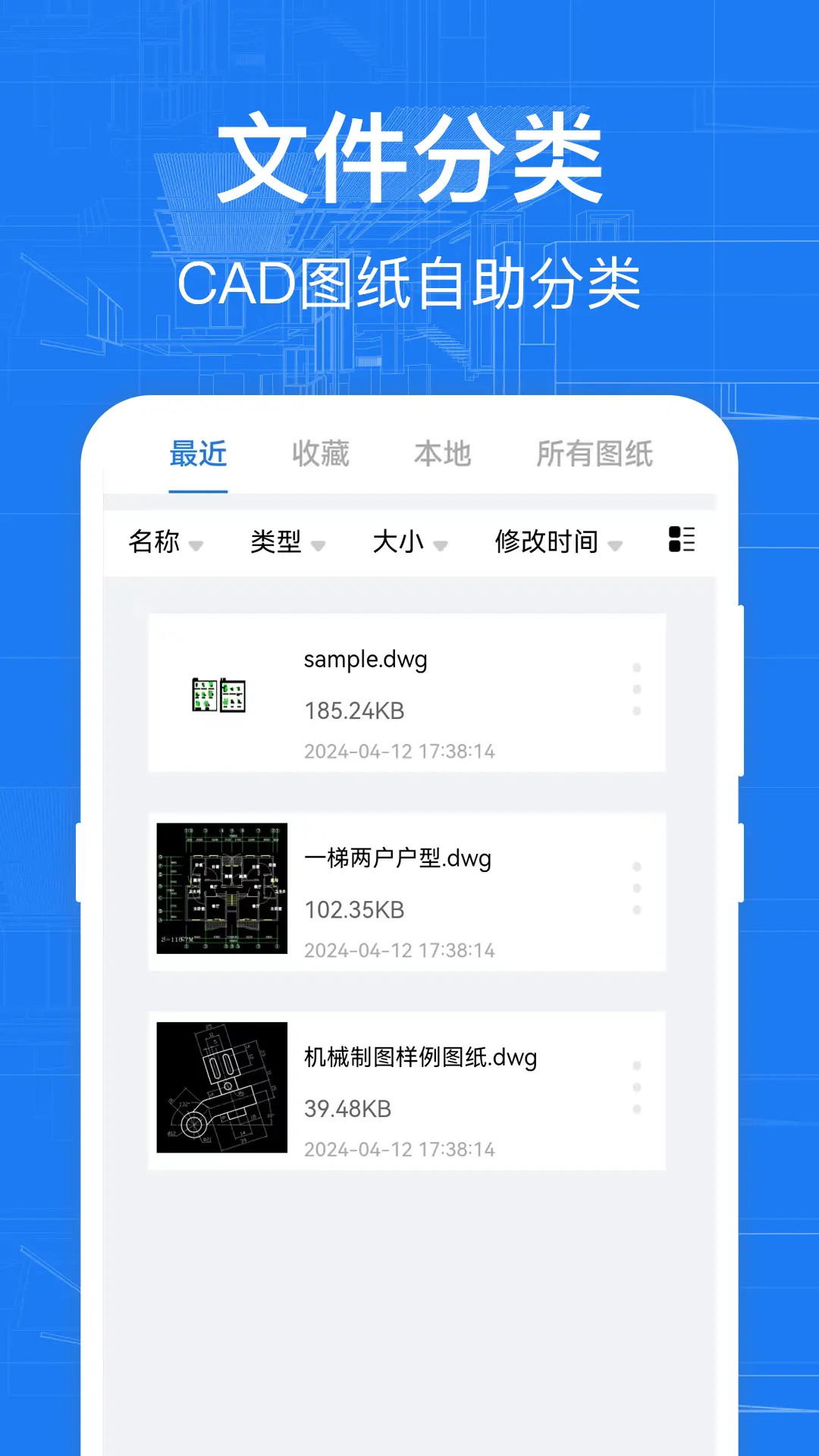Open options menu for 机械制图样例图纸.dwg
819x1456 pixels.
(635, 1086)
